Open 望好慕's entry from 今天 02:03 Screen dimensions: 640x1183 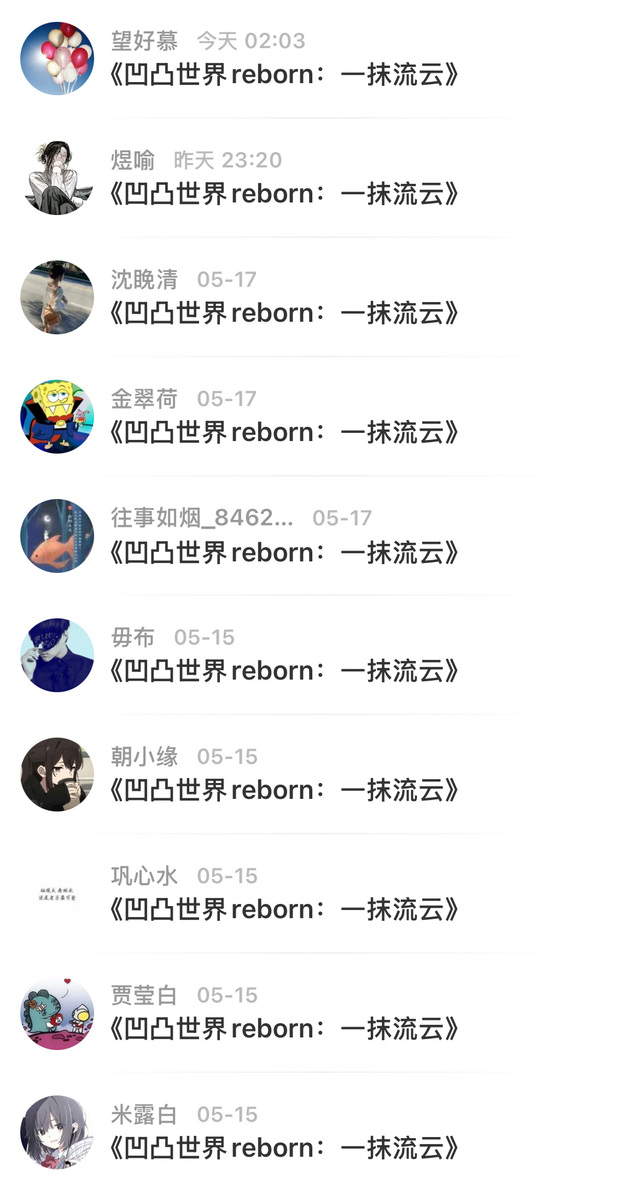(x=284, y=75)
